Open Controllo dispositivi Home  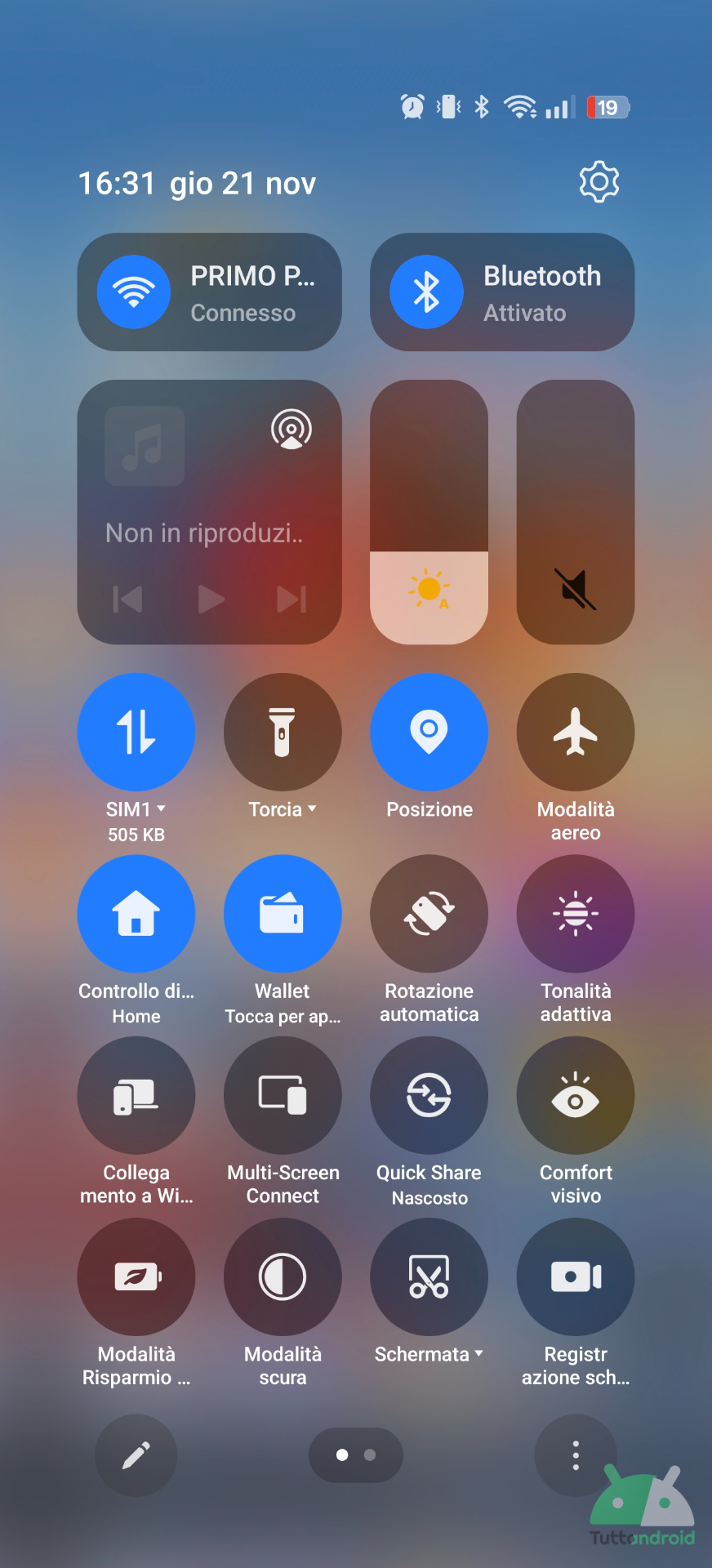click(x=136, y=913)
